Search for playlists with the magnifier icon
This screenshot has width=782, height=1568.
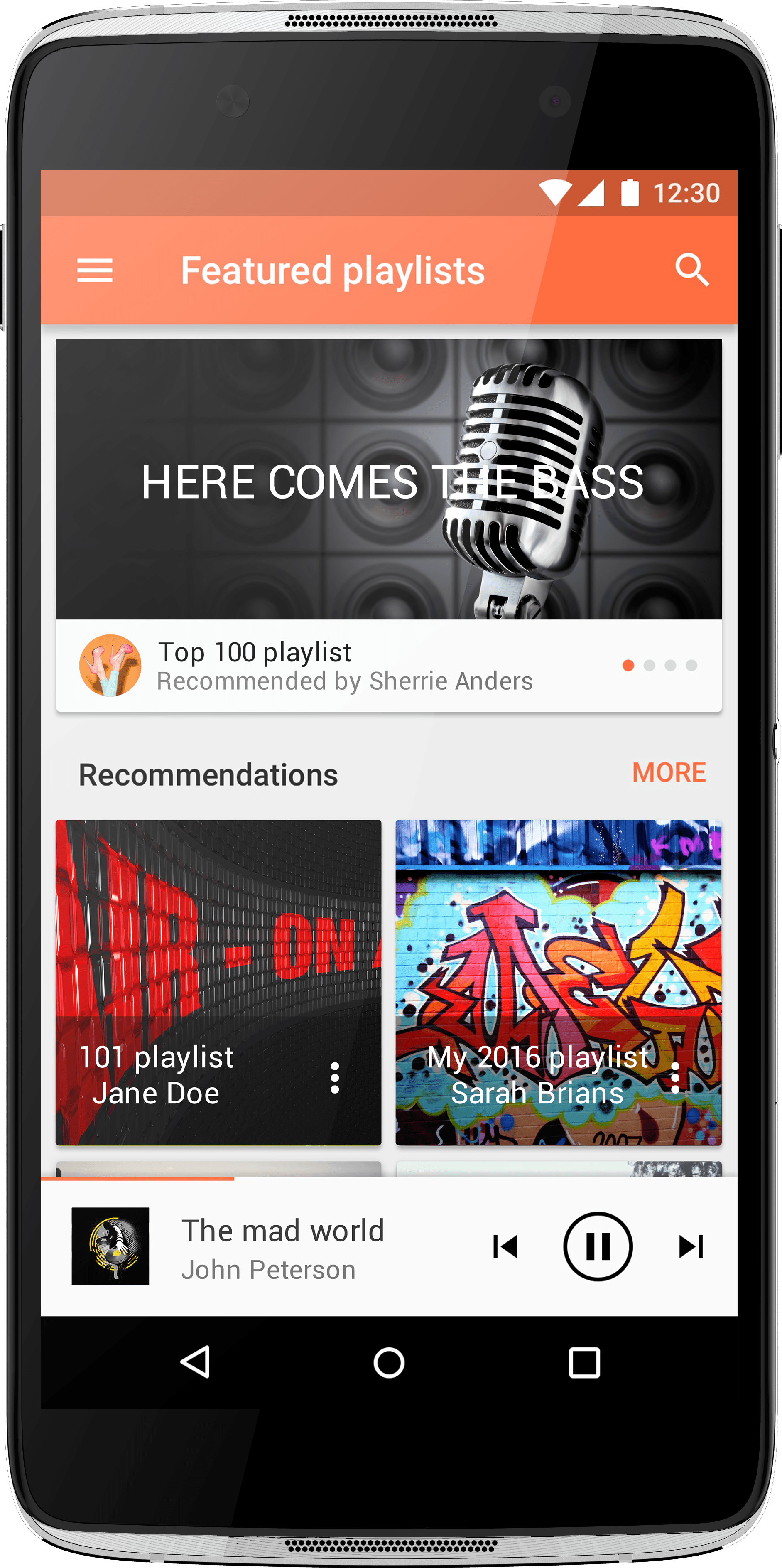click(x=692, y=270)
